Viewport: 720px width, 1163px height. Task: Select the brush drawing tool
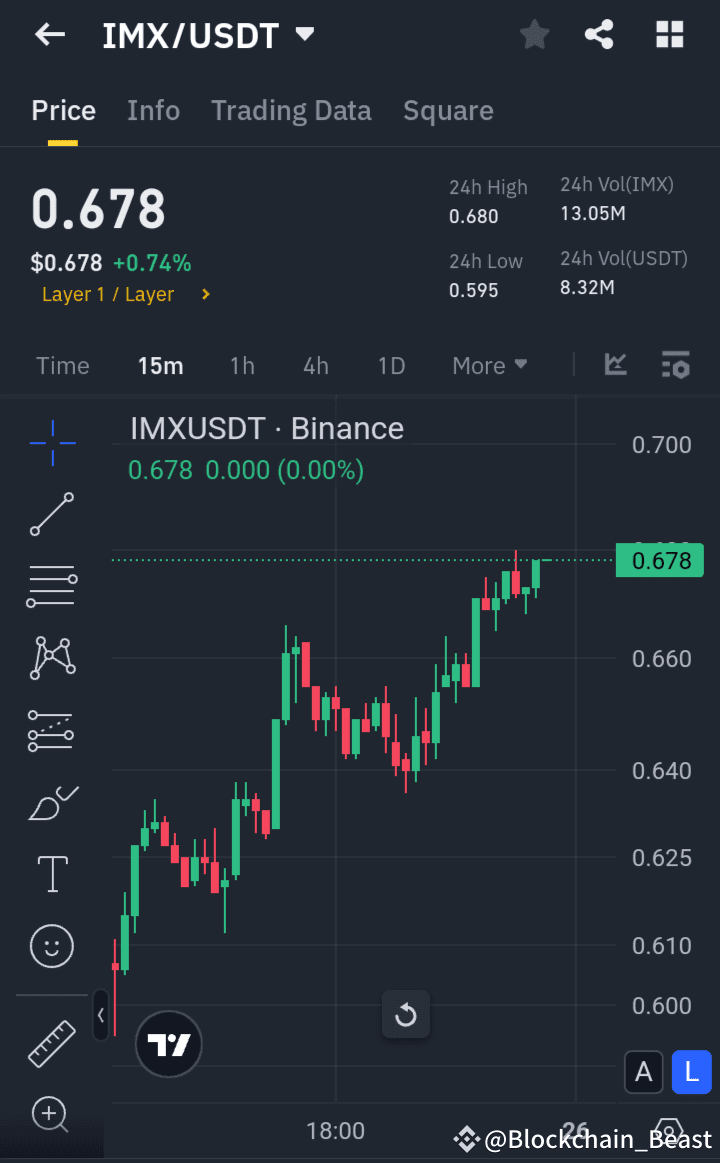(x=52, y=802)
